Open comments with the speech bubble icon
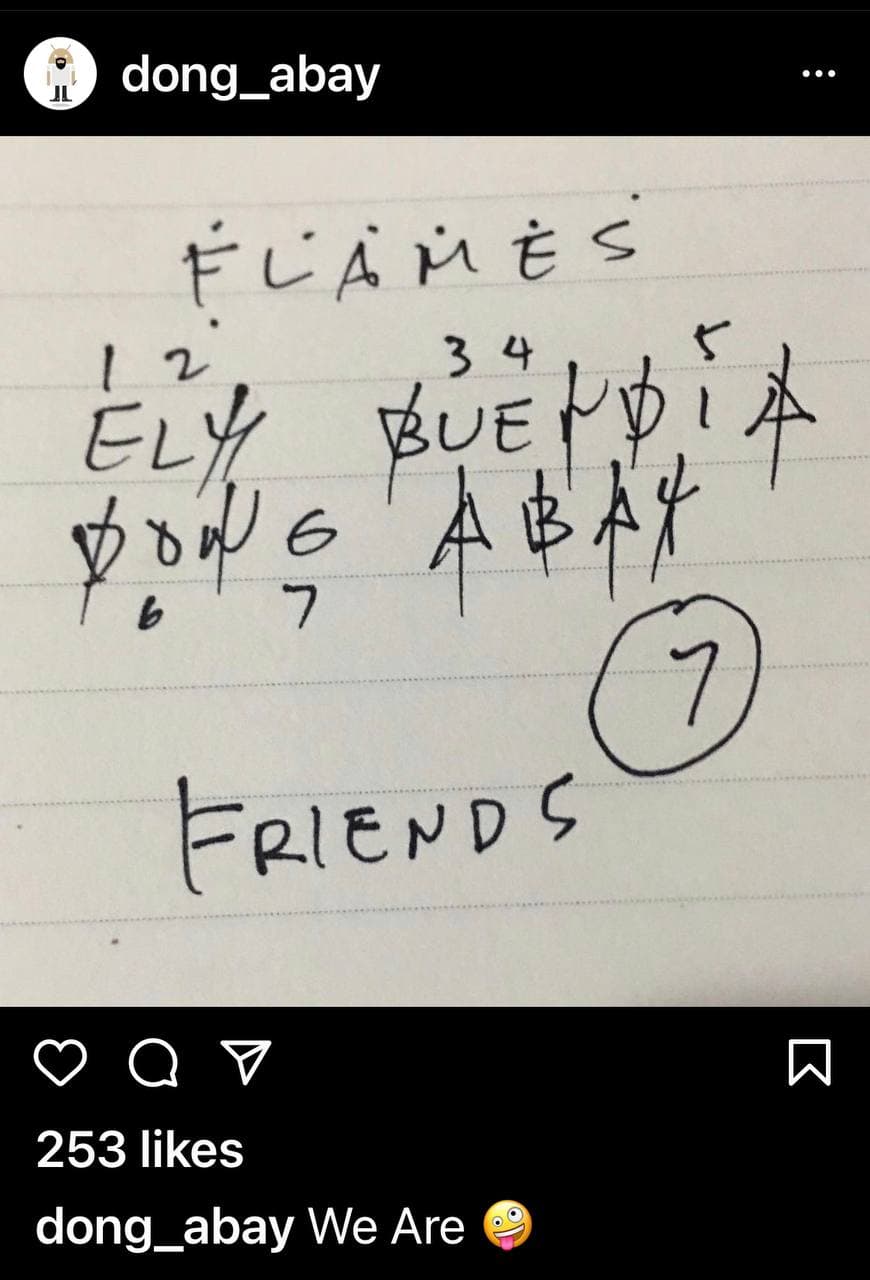This screenshot has height=1280, width=870. [153, 1062]
